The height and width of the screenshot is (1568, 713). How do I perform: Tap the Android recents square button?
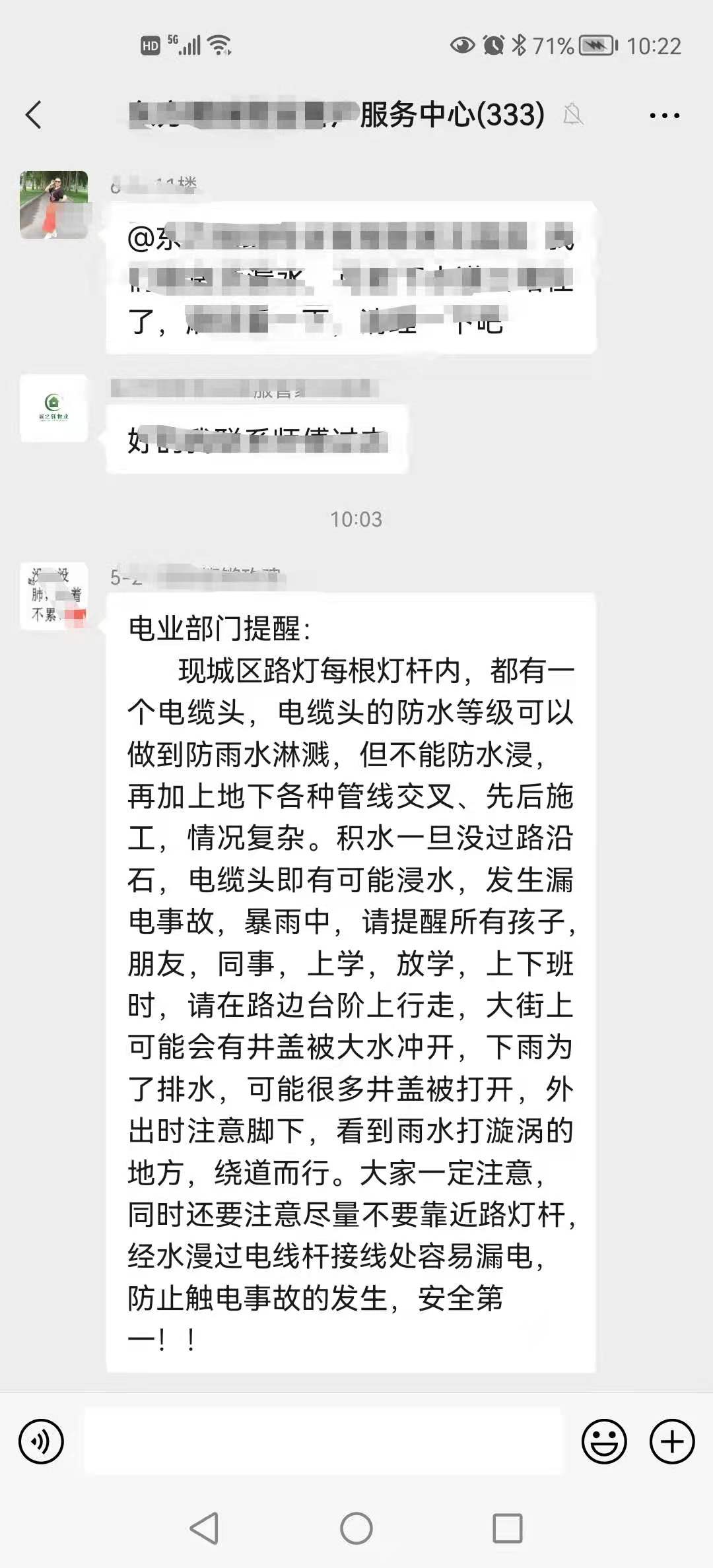[x=508, y=1528]
